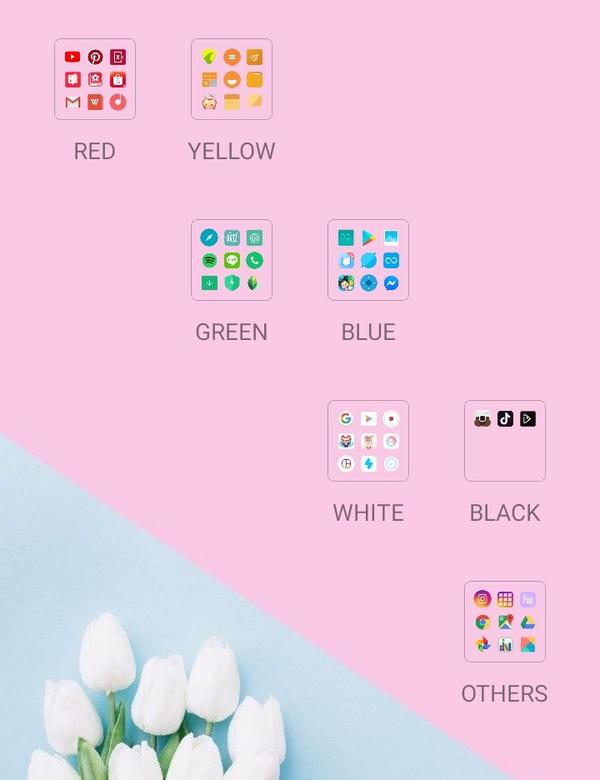Open the BLUE folder

click(368, 260)
